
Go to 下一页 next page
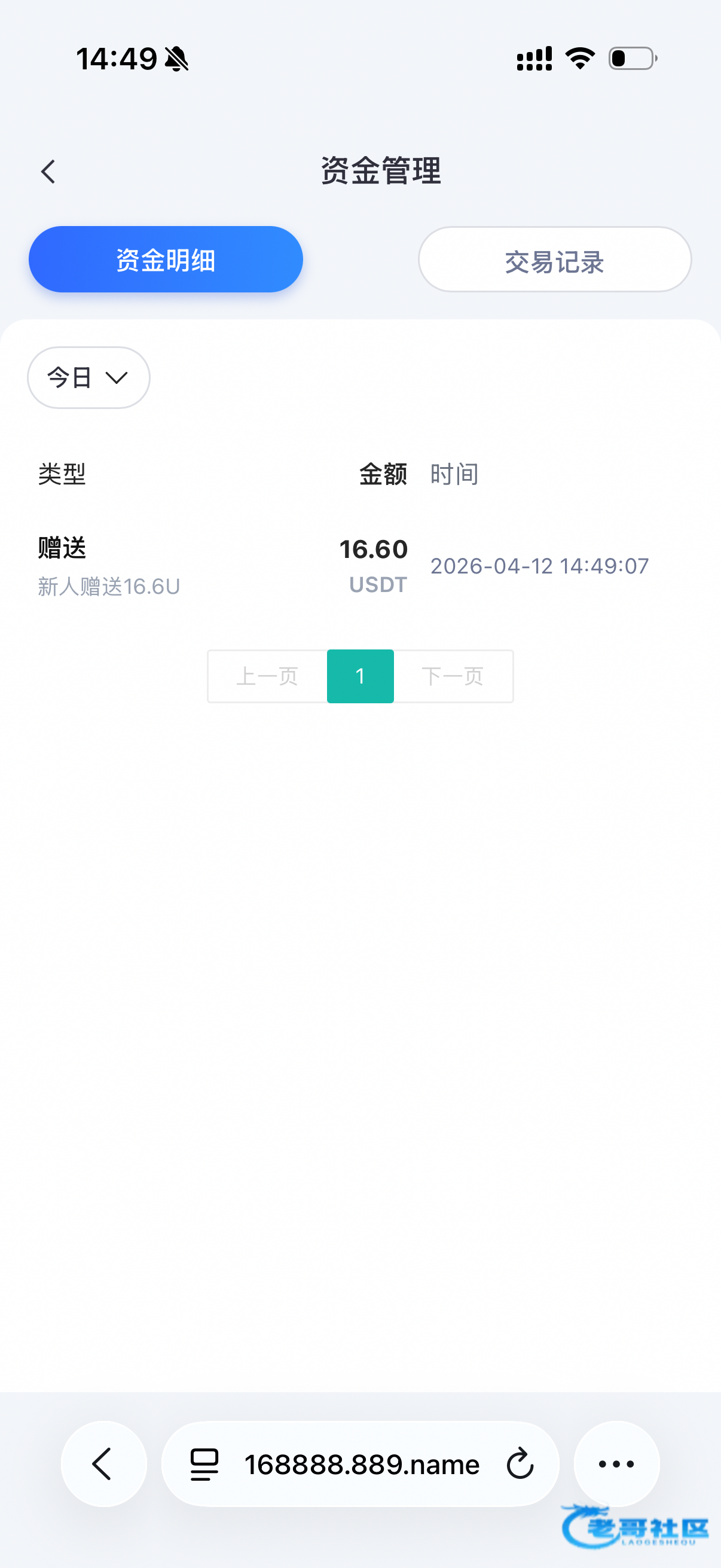[x=453, y=676]
